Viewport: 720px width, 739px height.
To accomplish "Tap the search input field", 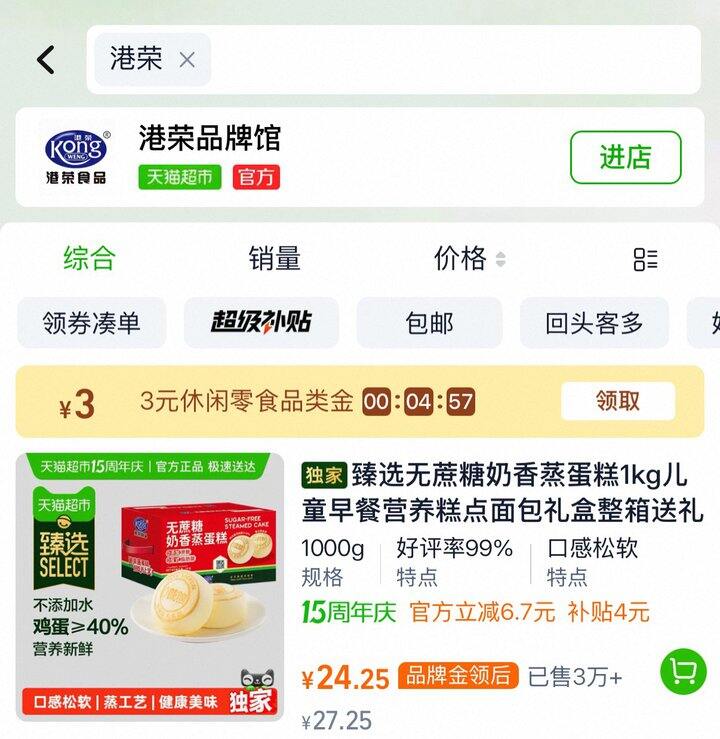I will click(450, 60).
